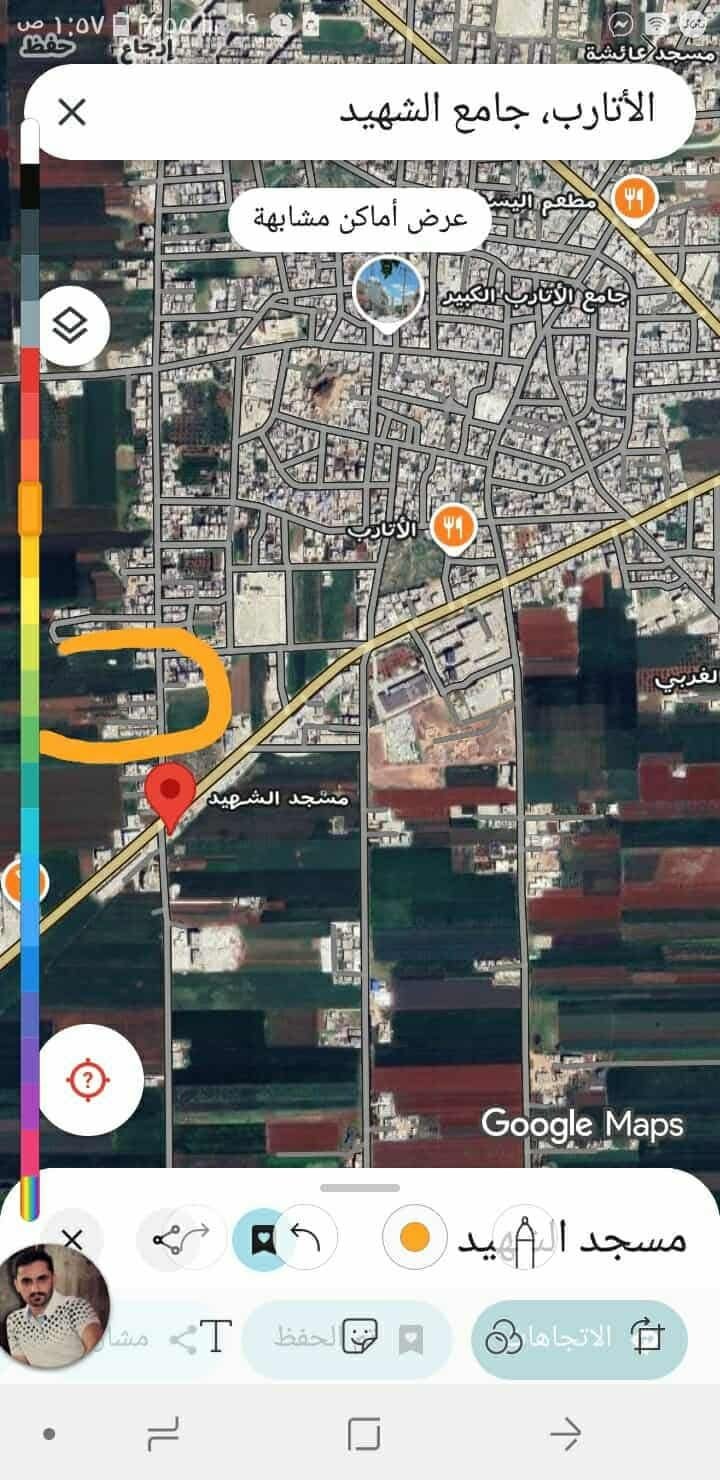Undo the last drawing stroke

305,1239
